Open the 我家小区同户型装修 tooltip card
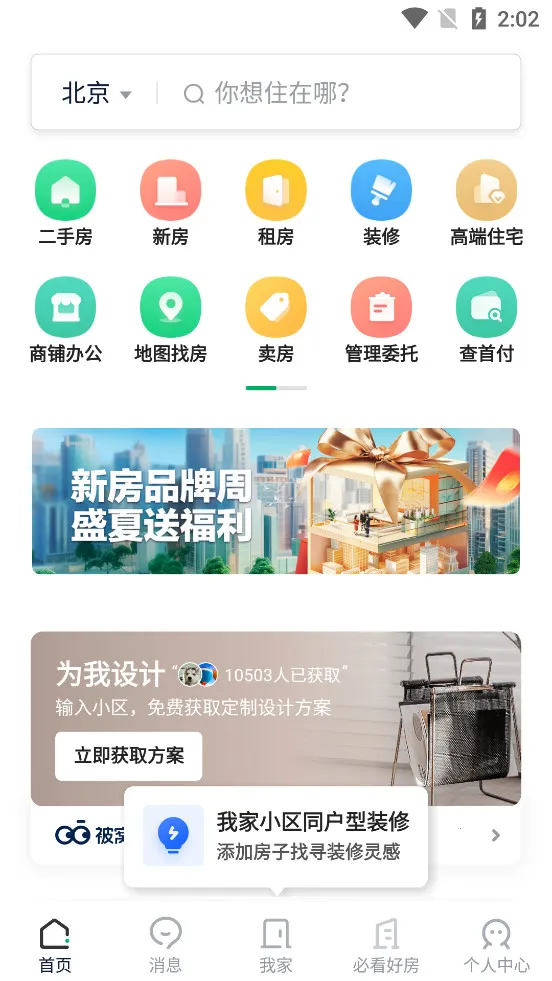 pyautogui.click(x=276, y=836)
